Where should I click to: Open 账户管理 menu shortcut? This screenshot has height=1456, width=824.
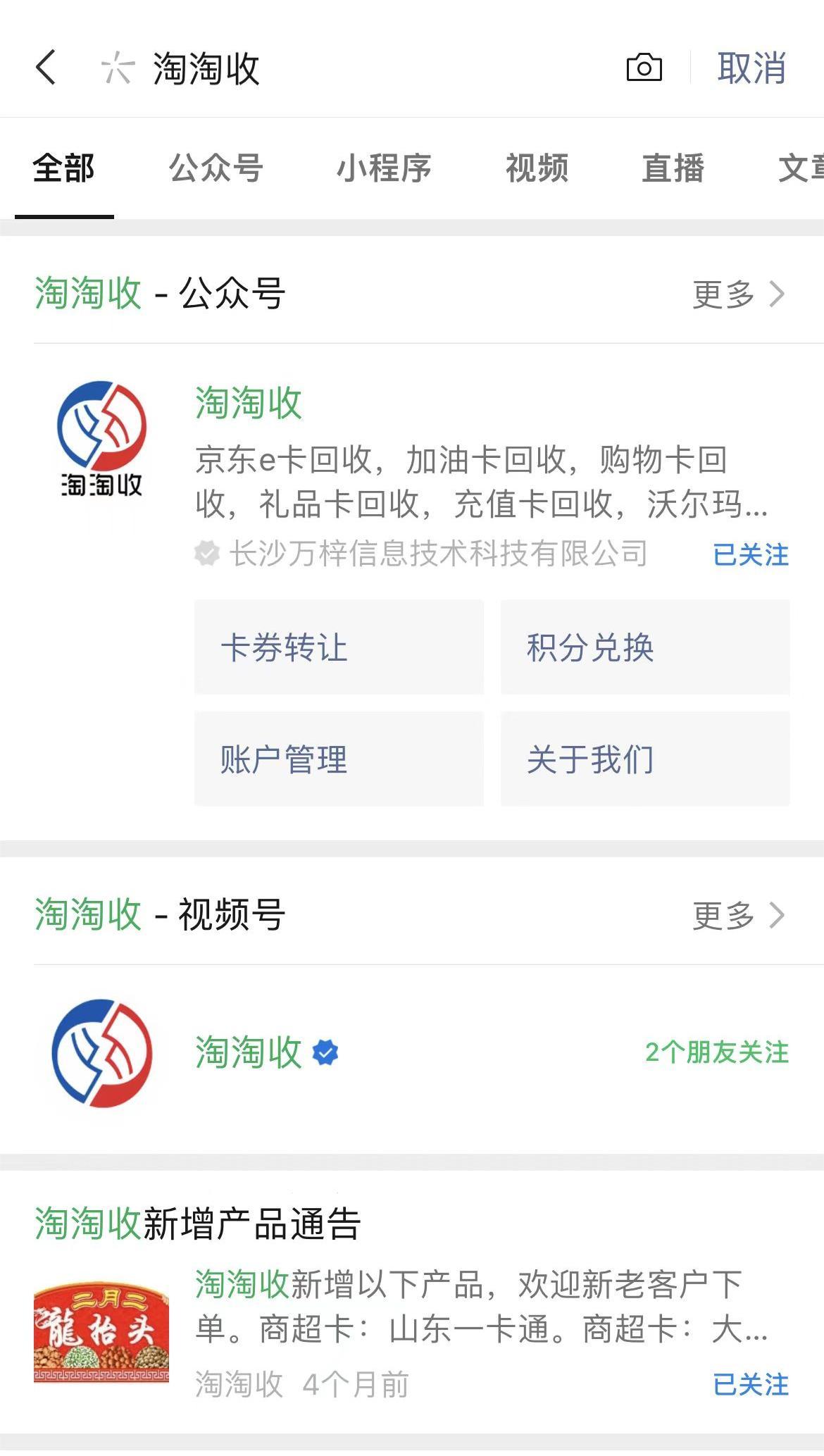pyautogui.click(x=339, y=759)
